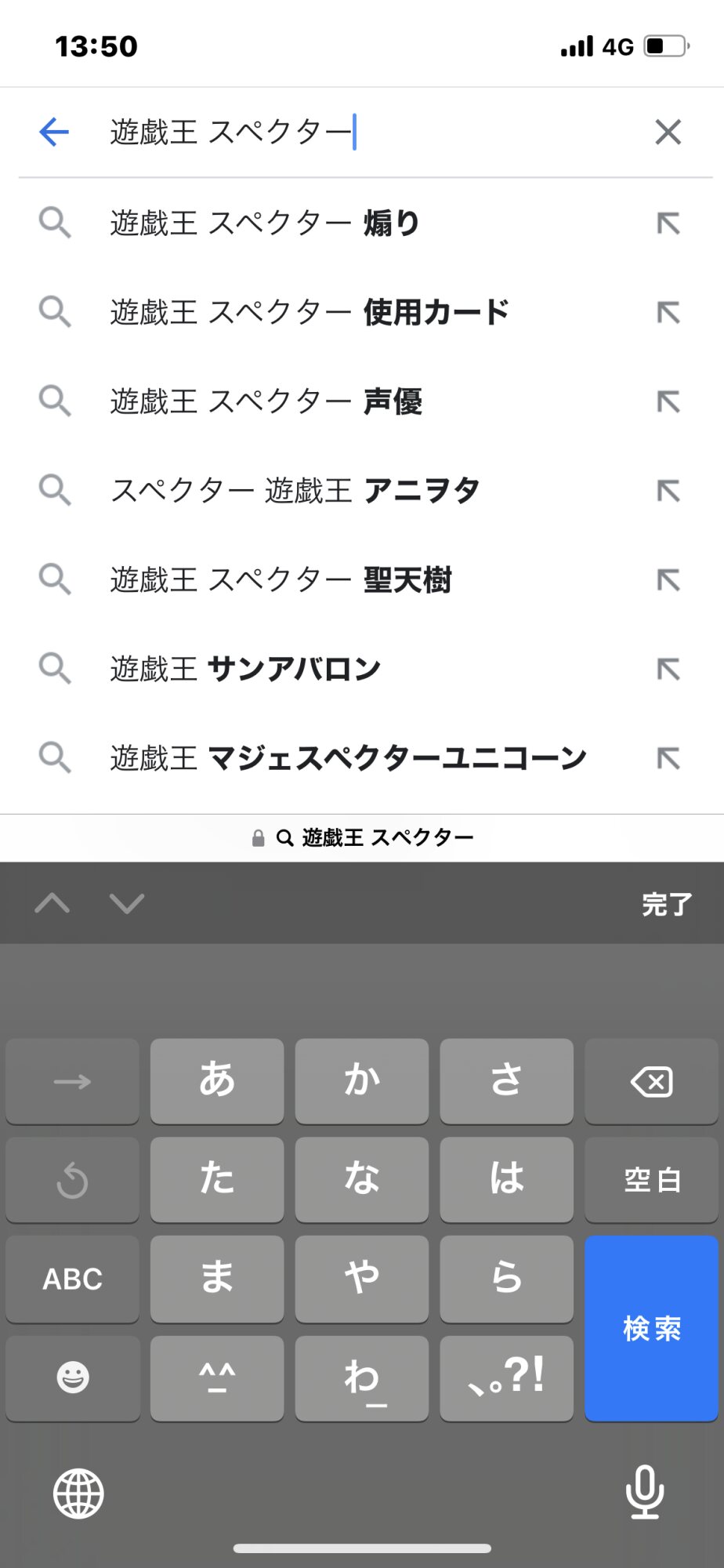The width and height of the screenshot is (724, 1568).
Task: Start voice dictation with the microphone
Action: coord(644,1491)
